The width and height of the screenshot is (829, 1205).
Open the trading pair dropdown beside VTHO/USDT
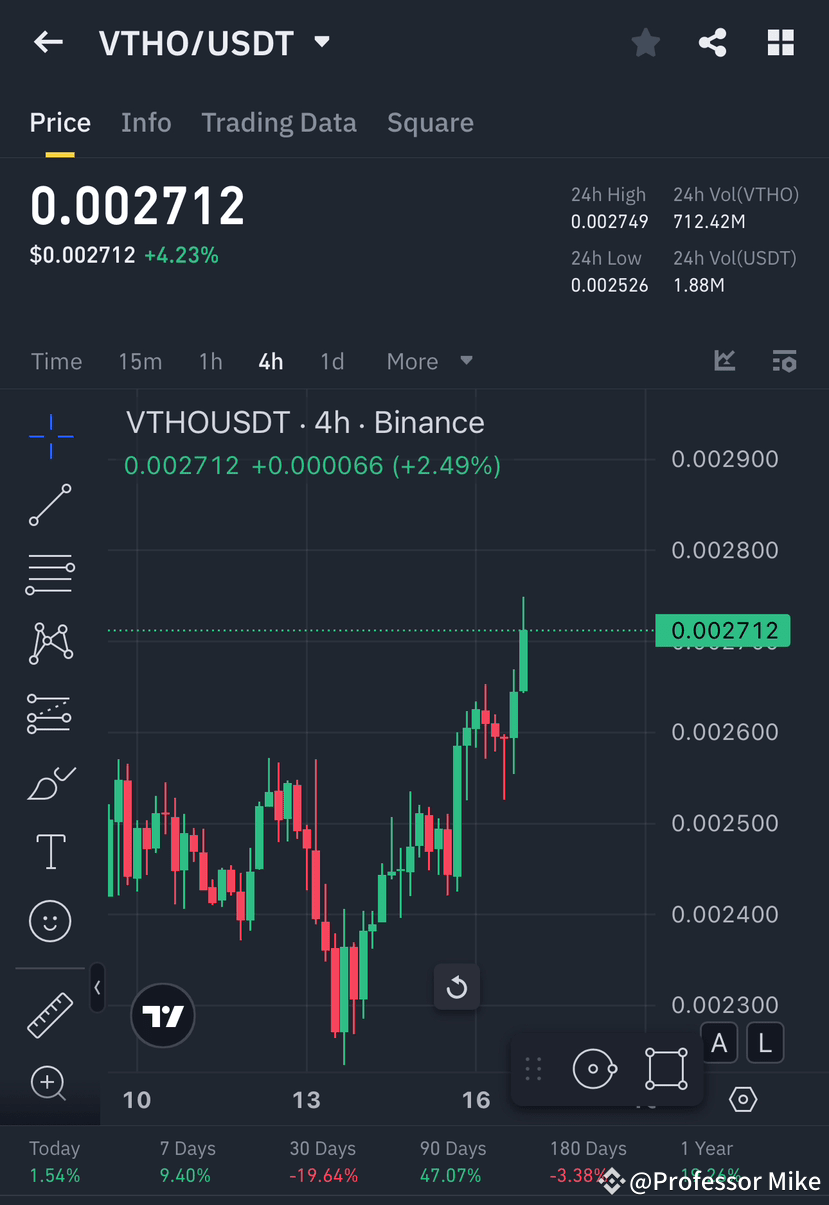point(321,42)
